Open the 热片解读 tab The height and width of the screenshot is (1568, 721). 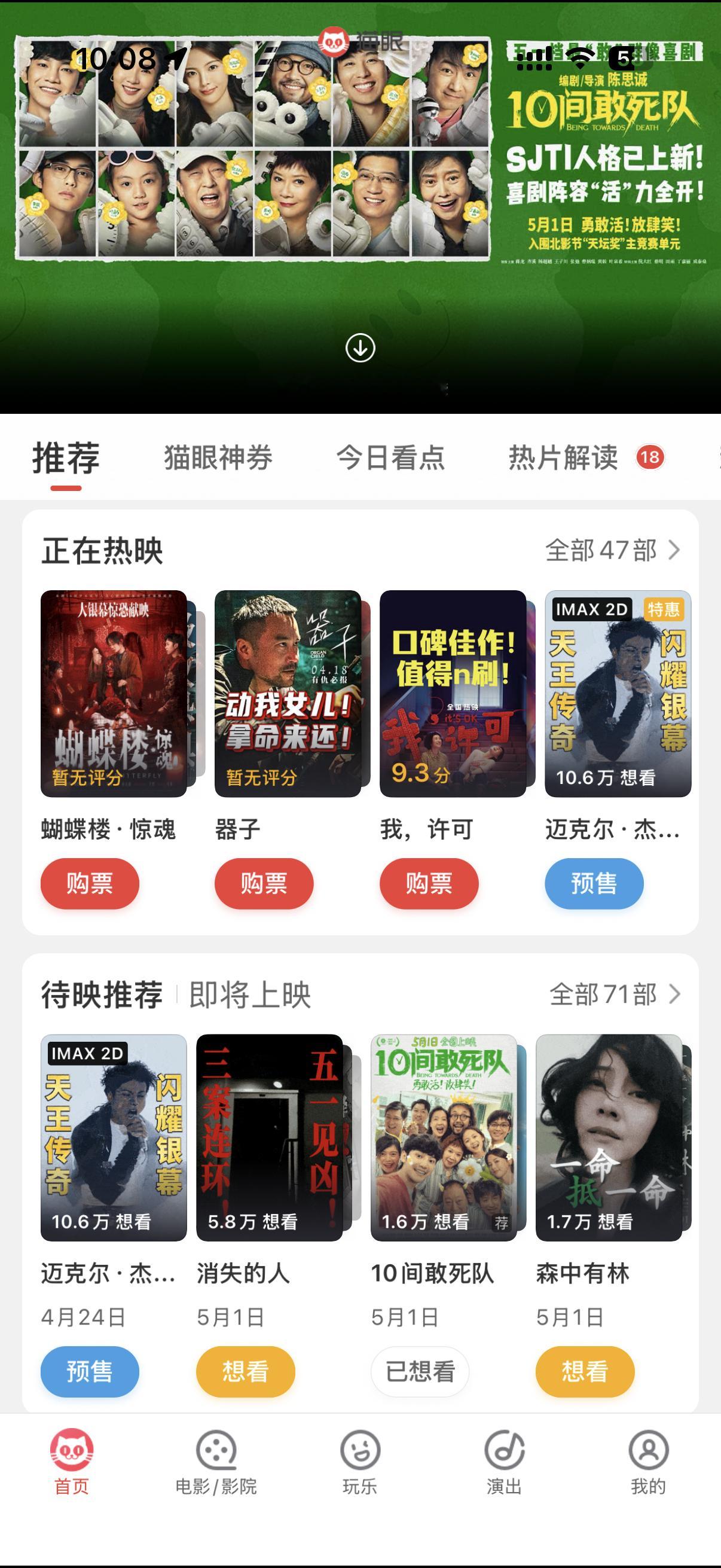click(563, 457)
